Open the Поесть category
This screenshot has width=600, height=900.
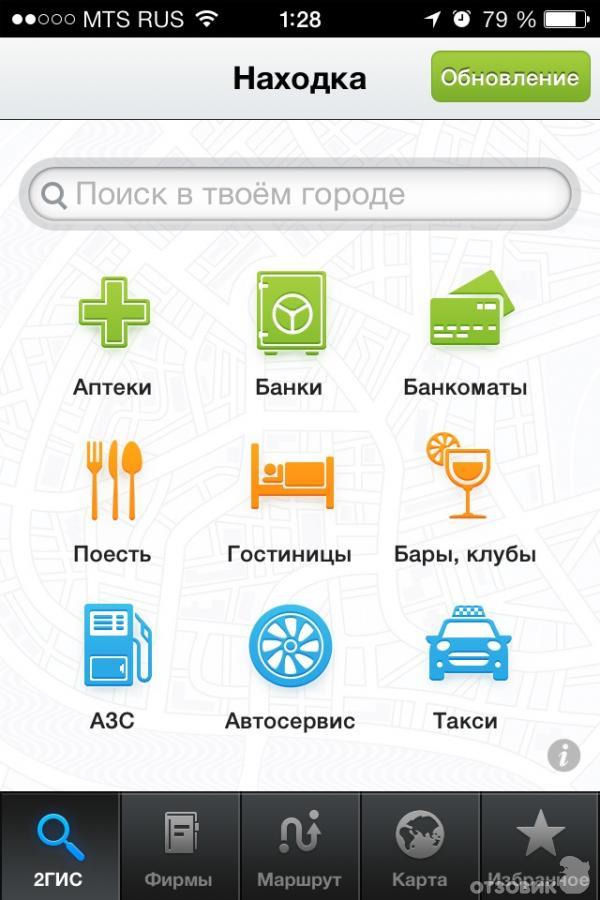click(x=112, y=498)
